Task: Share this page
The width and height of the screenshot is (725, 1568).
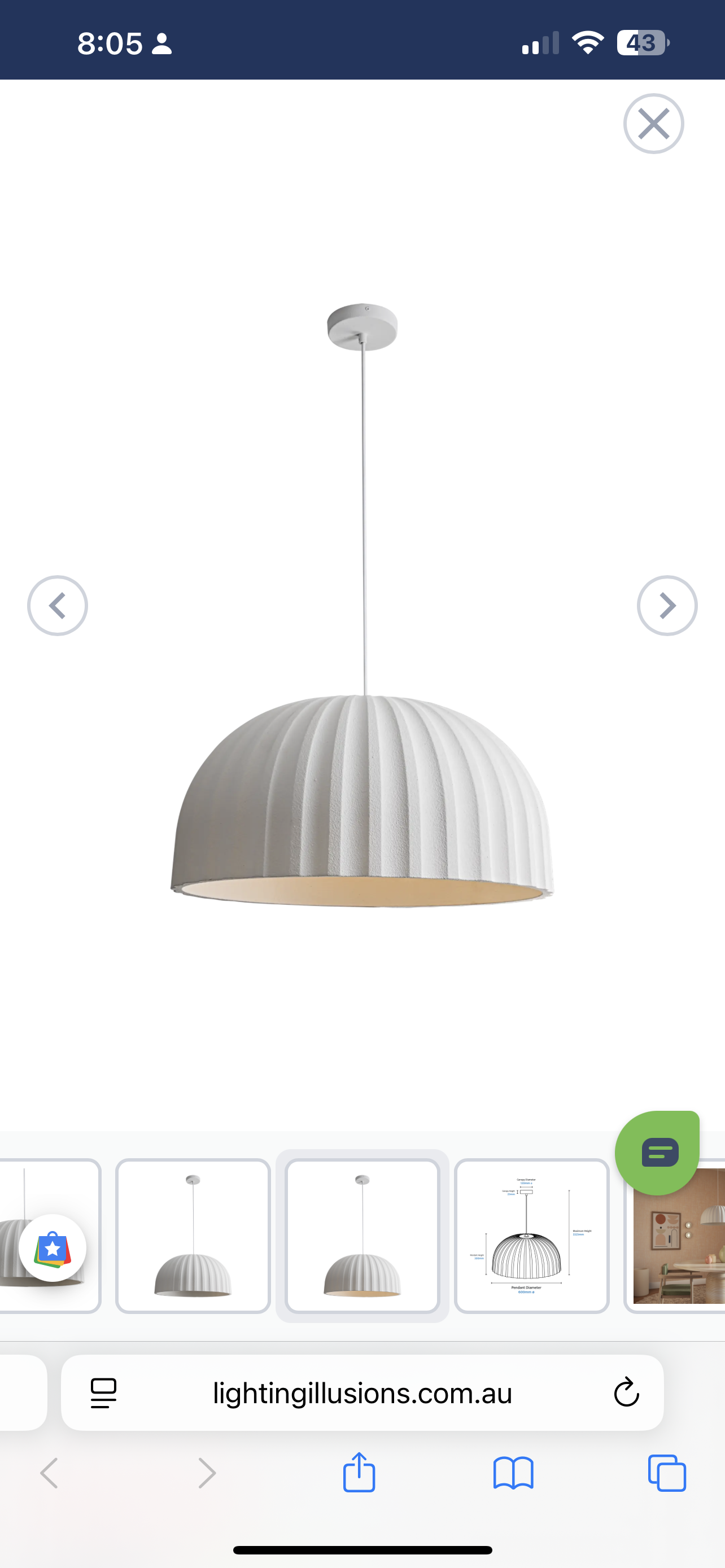Action: pos(359,1473)
